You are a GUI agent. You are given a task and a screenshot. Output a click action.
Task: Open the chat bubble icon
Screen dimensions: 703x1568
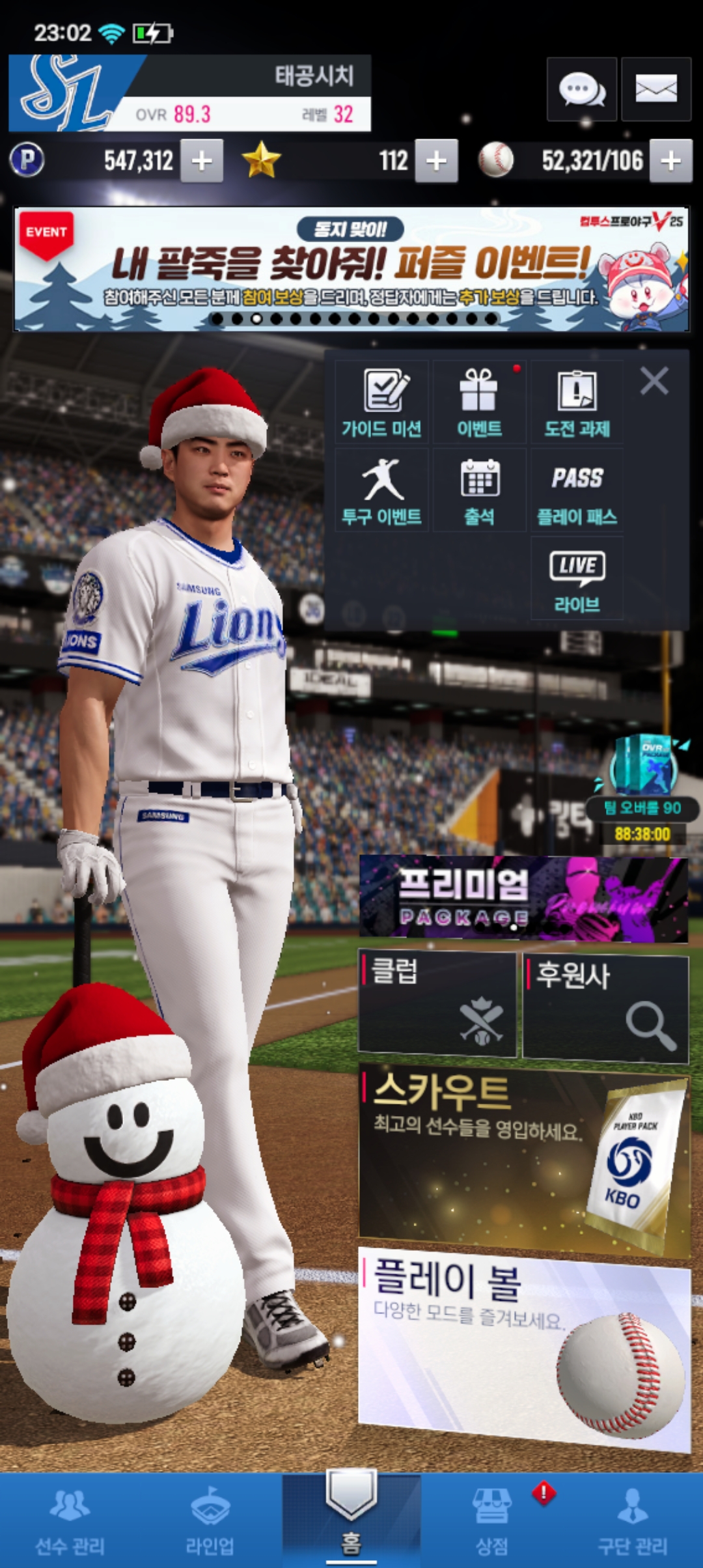(x=581, y=89)
